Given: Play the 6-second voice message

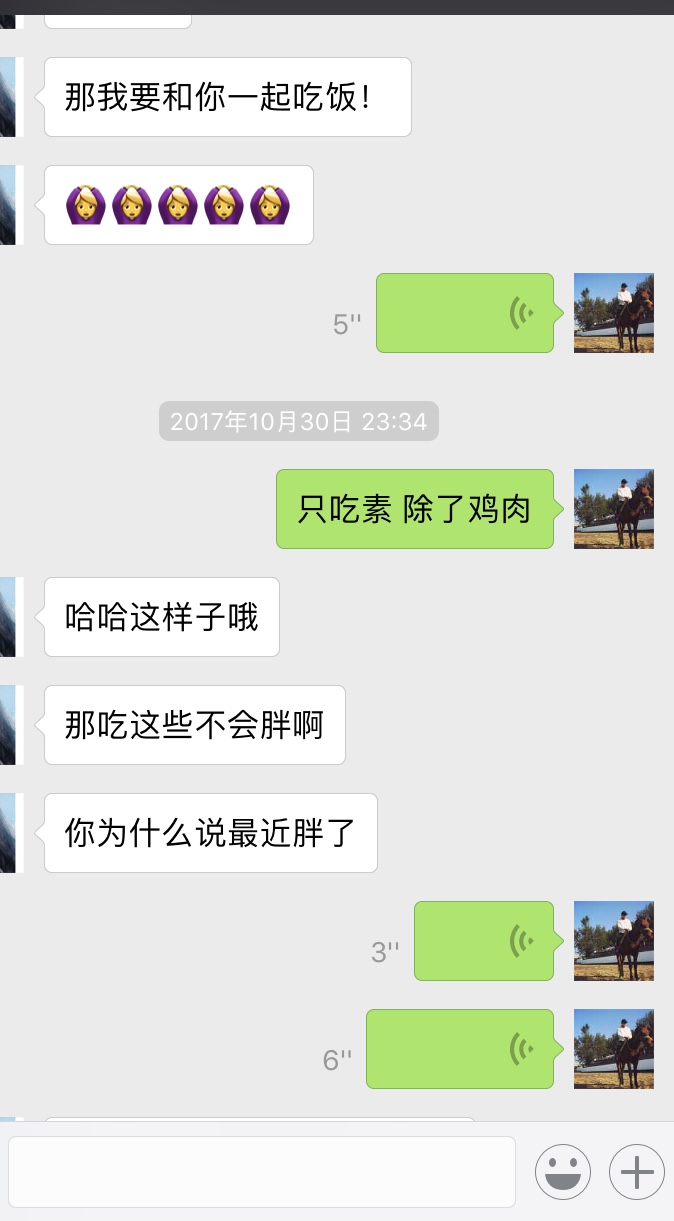Looking at the screenshot, I should [460, 1049].
